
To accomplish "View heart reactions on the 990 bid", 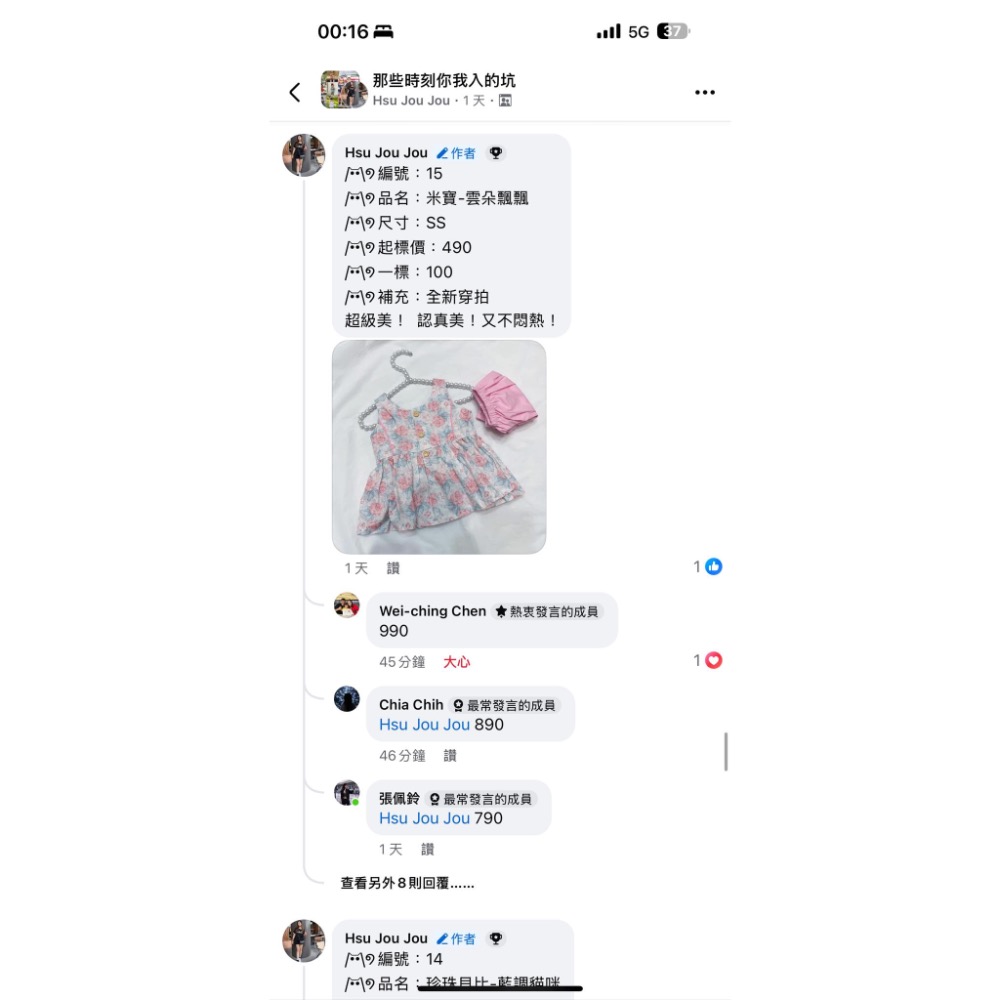I will [708, 660].
